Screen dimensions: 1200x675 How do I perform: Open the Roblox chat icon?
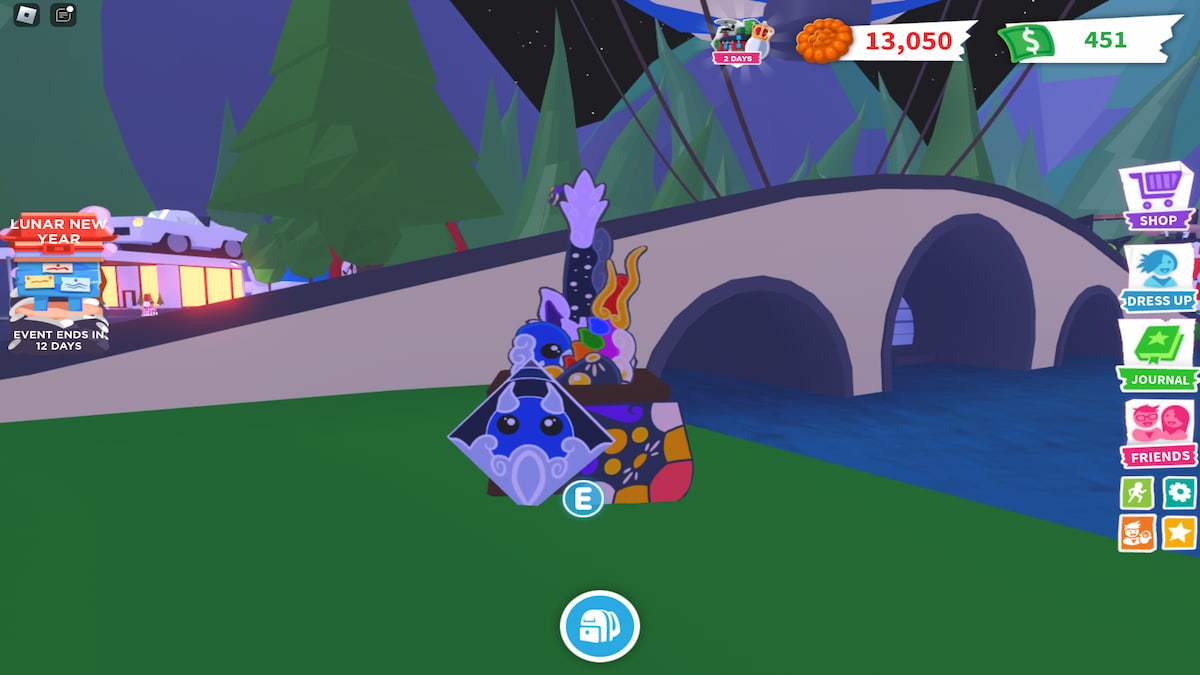[63, 15]
